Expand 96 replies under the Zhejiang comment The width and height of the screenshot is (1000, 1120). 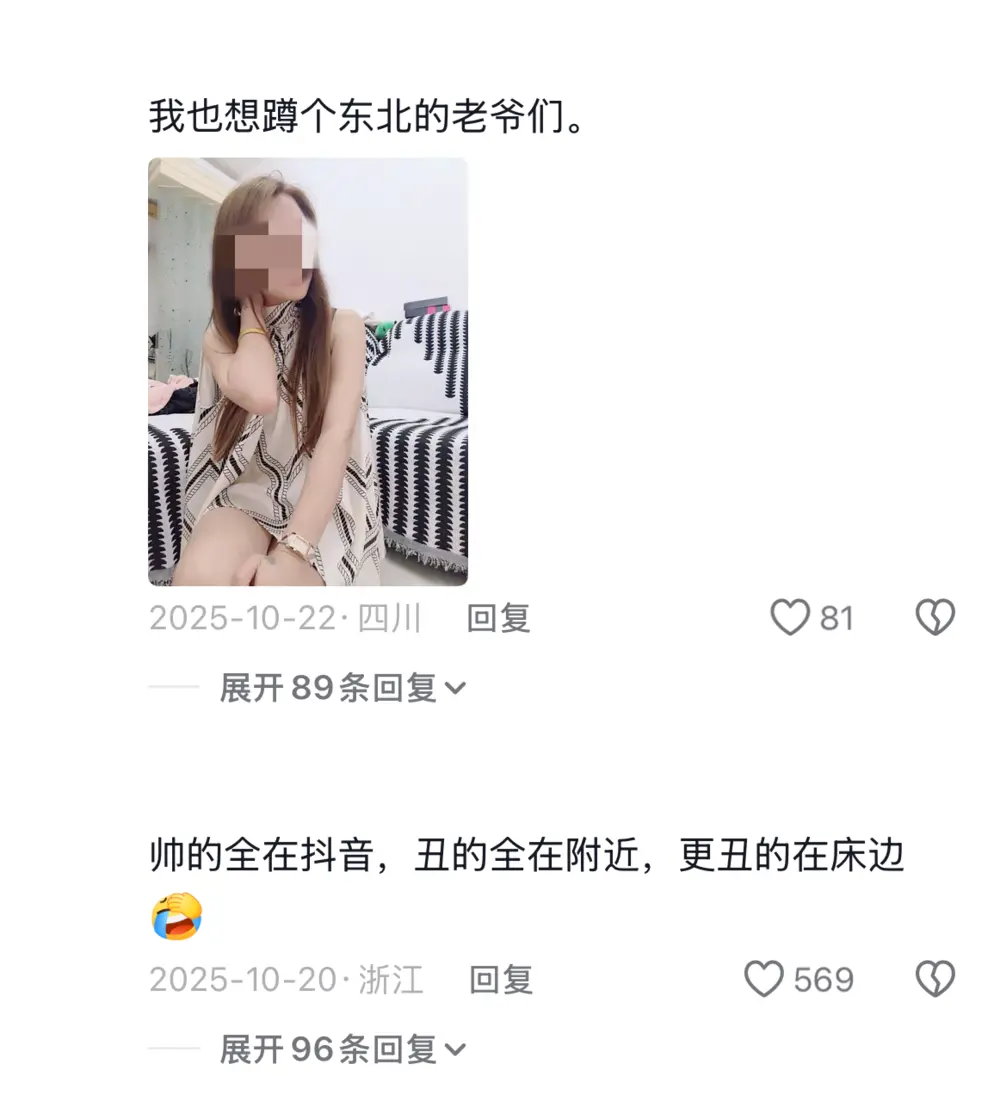pyautogui.click(x=342, y=1049)
